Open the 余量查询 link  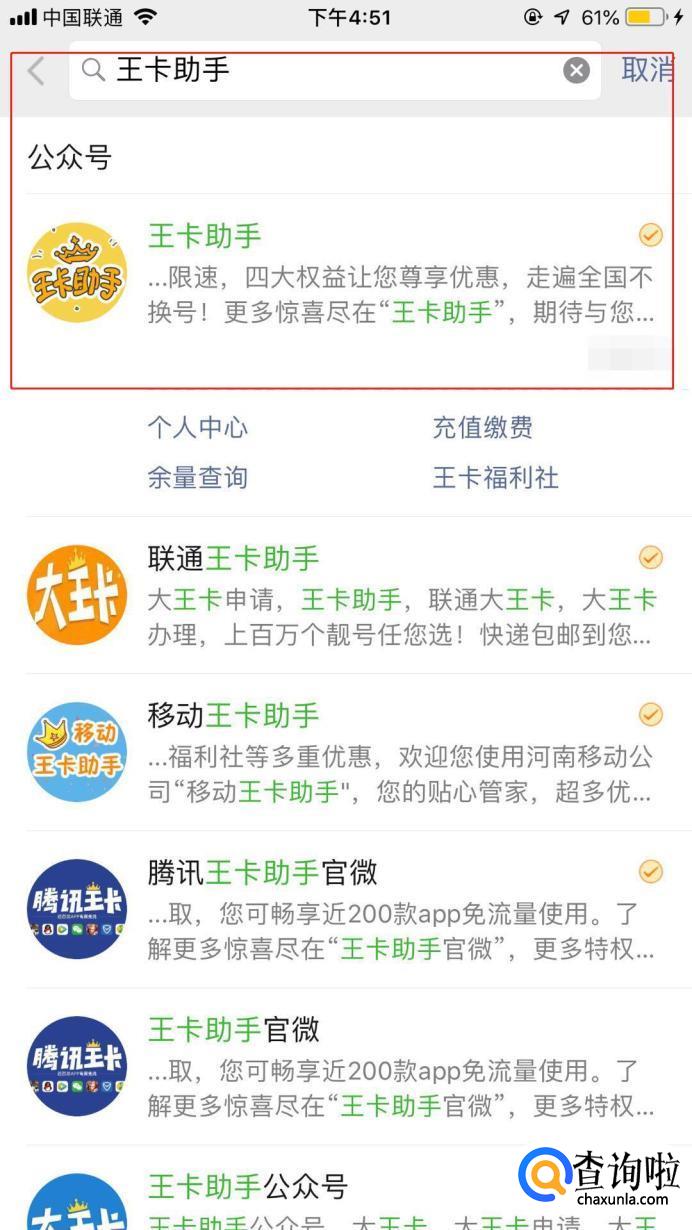point(197,478)
